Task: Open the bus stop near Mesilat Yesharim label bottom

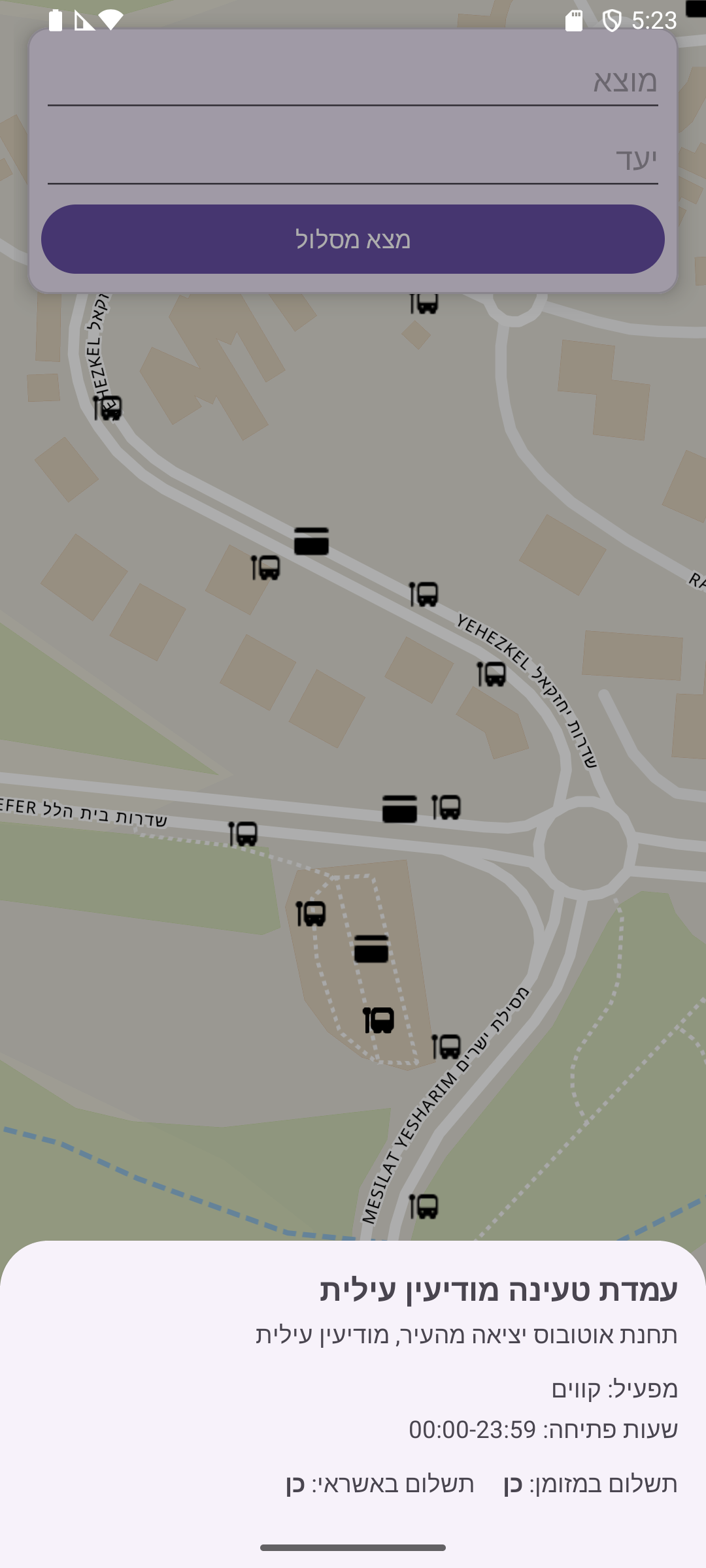Action: (x=424, y=1206)
